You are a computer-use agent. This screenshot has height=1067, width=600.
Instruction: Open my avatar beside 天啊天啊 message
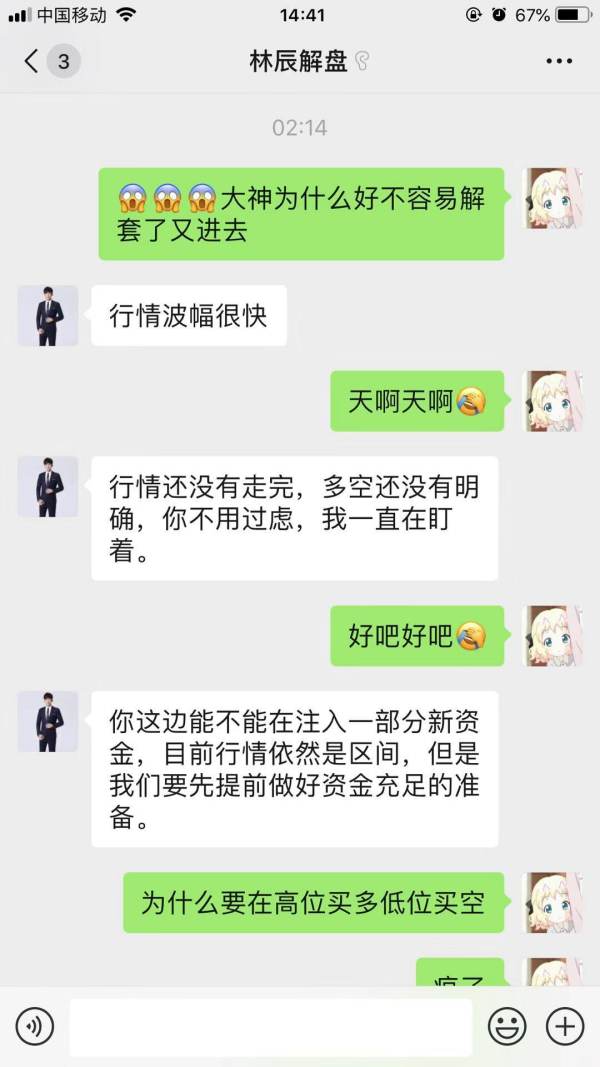554,401
